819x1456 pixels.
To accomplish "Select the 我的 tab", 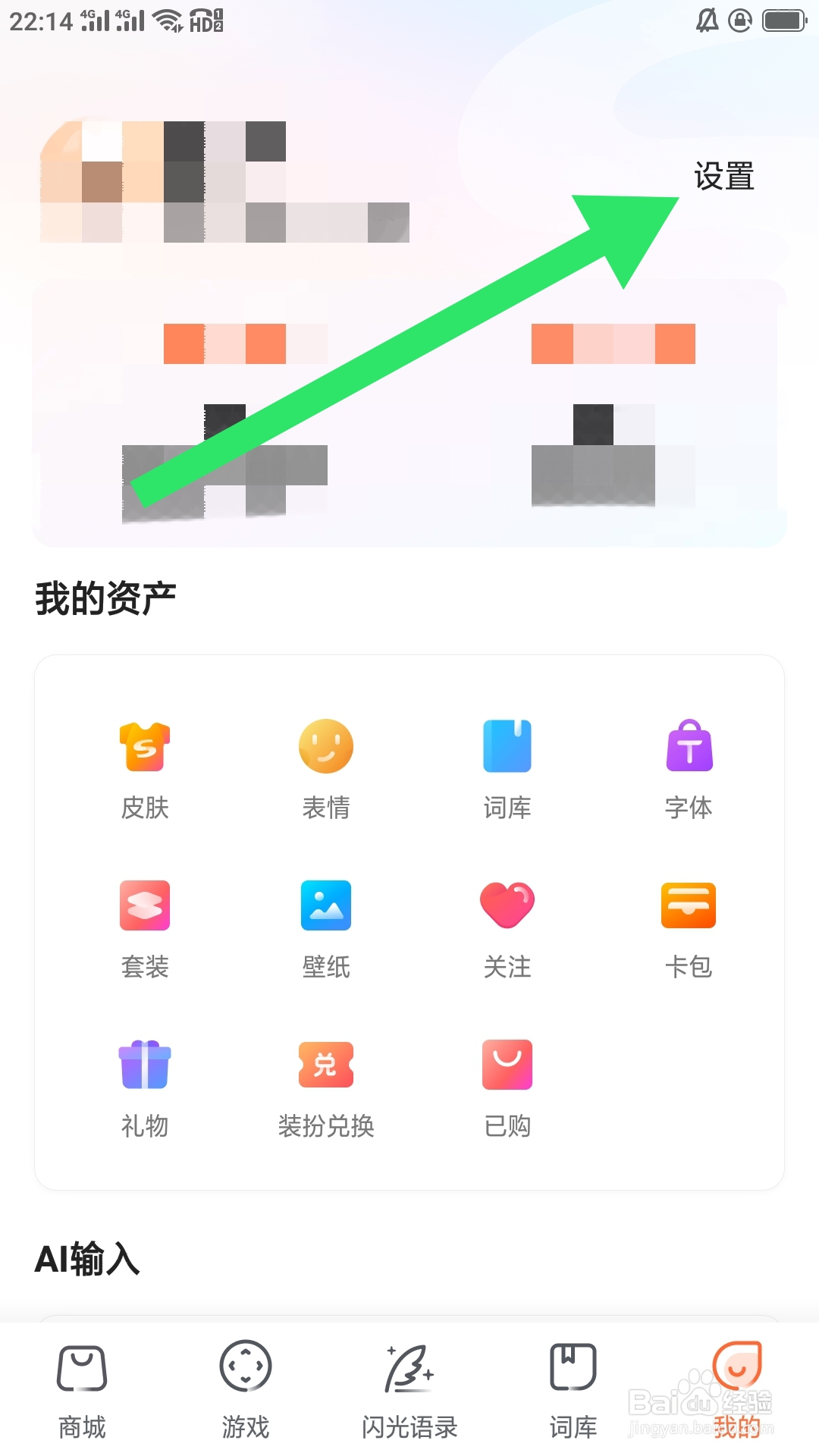I will point(736,1388).
